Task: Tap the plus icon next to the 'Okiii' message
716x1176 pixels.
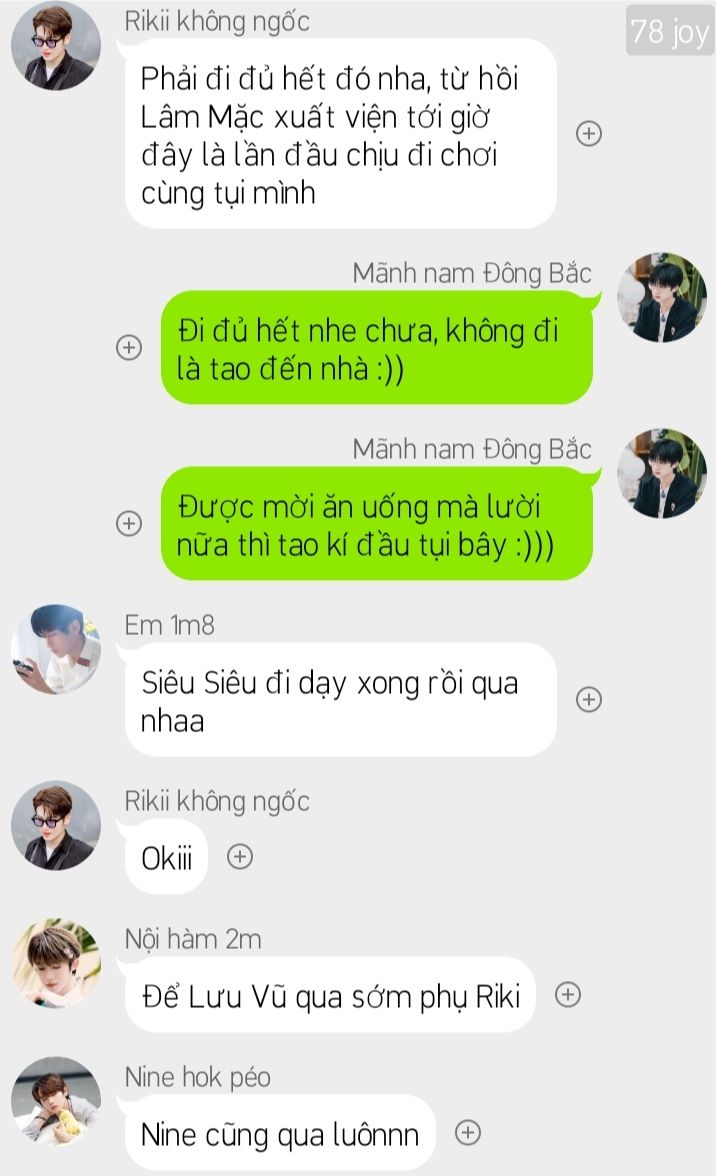Action: tap(240, 856)
